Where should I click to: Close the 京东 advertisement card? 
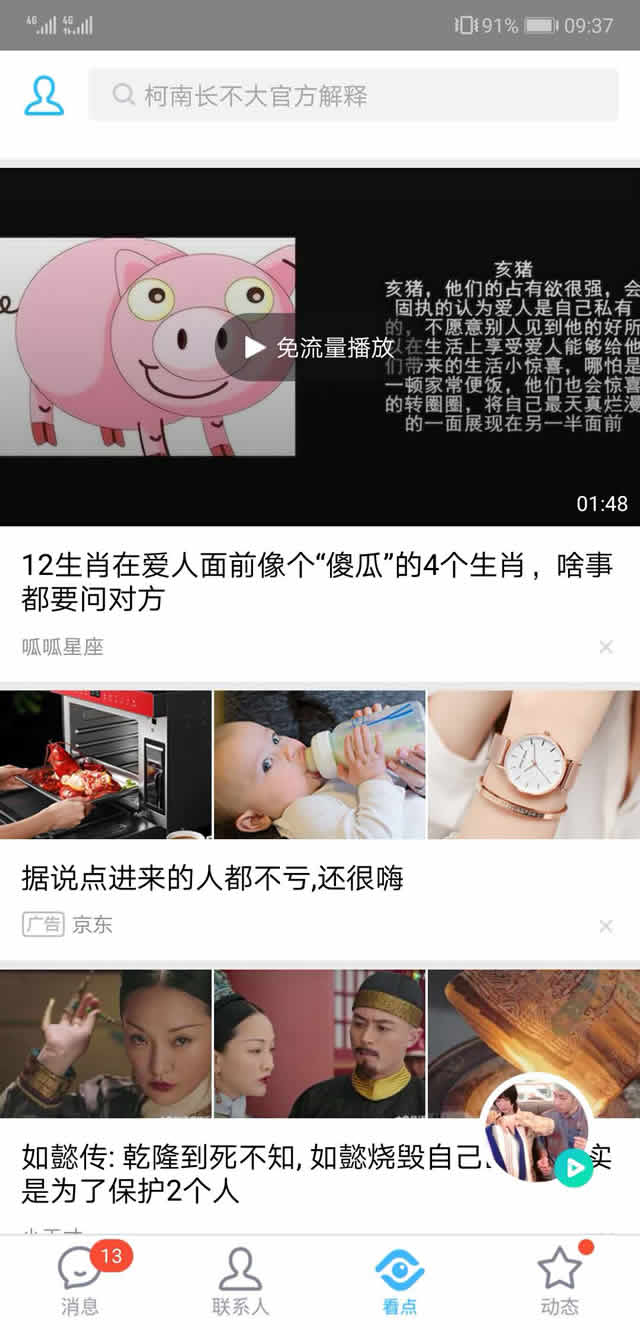pyautogui.click(x=605, y=926)
